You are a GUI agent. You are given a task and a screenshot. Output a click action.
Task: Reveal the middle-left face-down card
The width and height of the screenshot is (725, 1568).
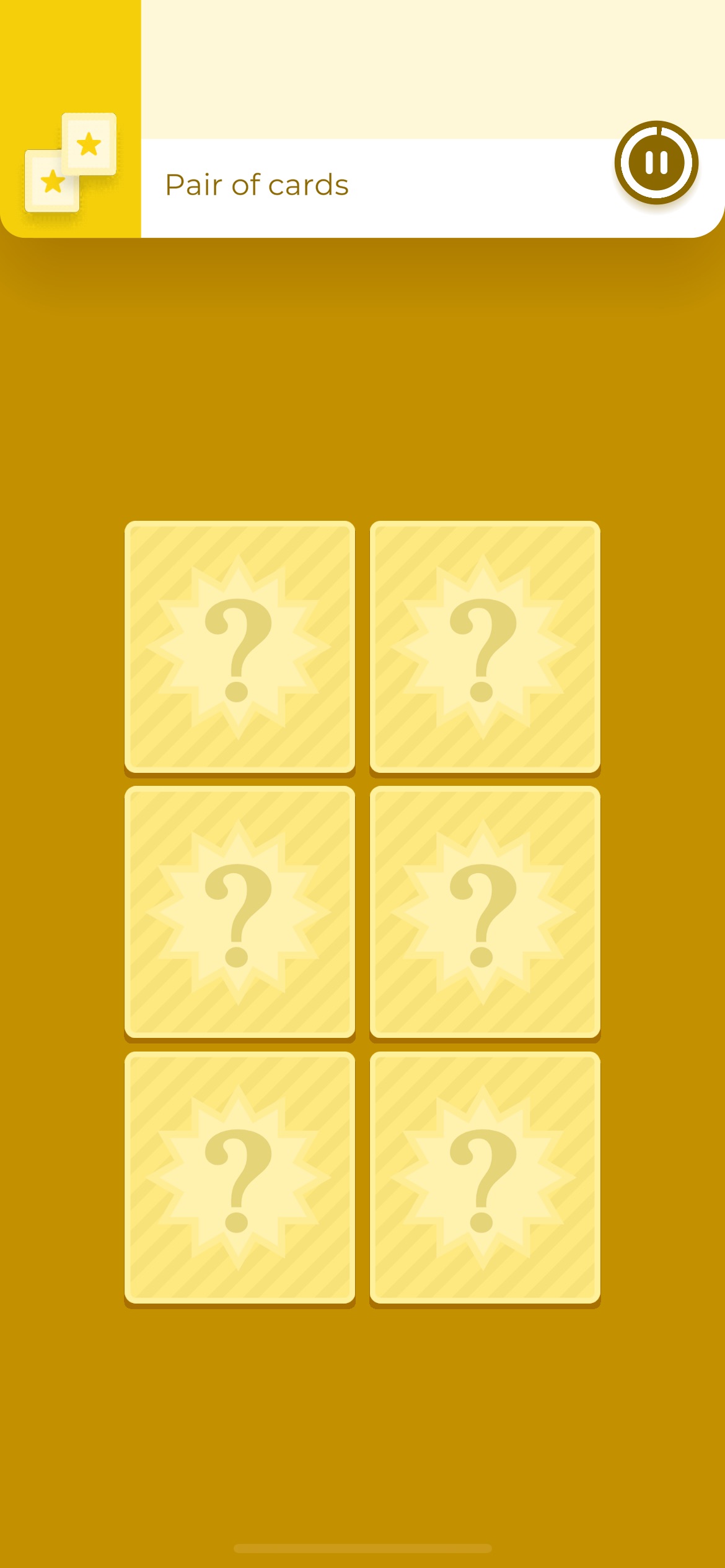point(240,912)
